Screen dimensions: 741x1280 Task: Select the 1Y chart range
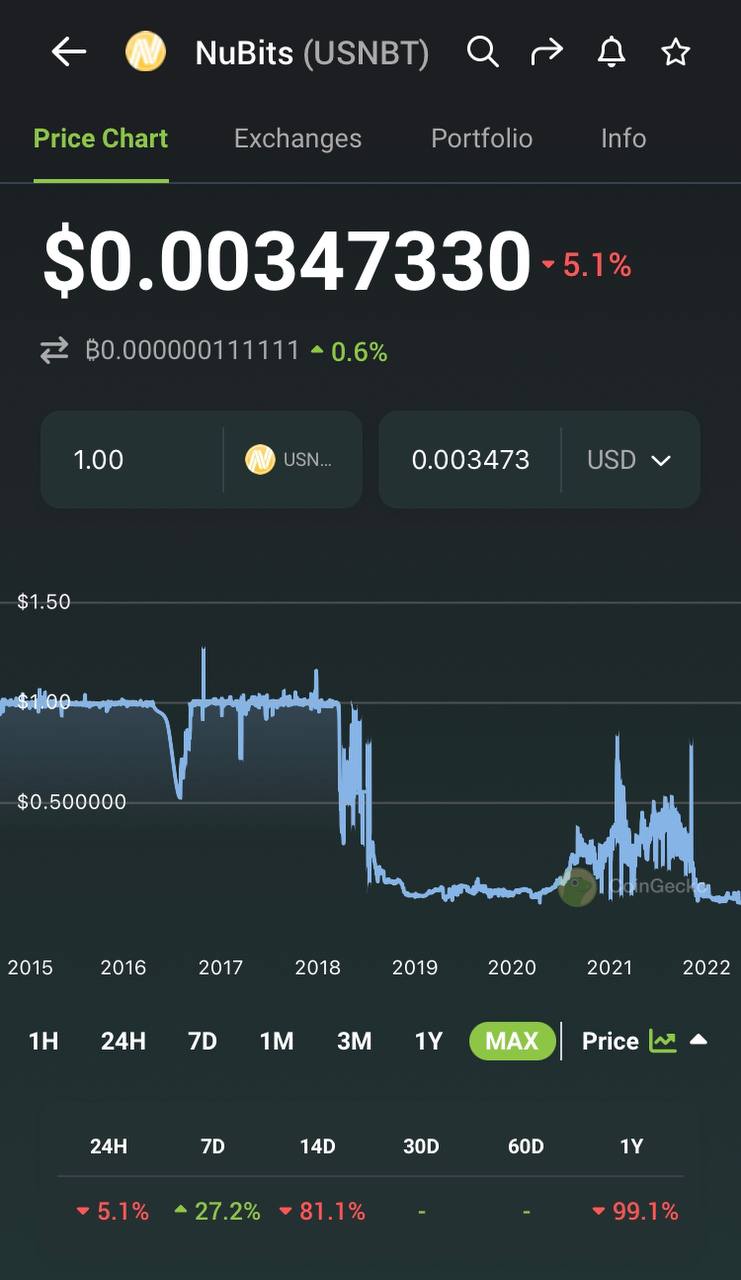(428, 1041)
